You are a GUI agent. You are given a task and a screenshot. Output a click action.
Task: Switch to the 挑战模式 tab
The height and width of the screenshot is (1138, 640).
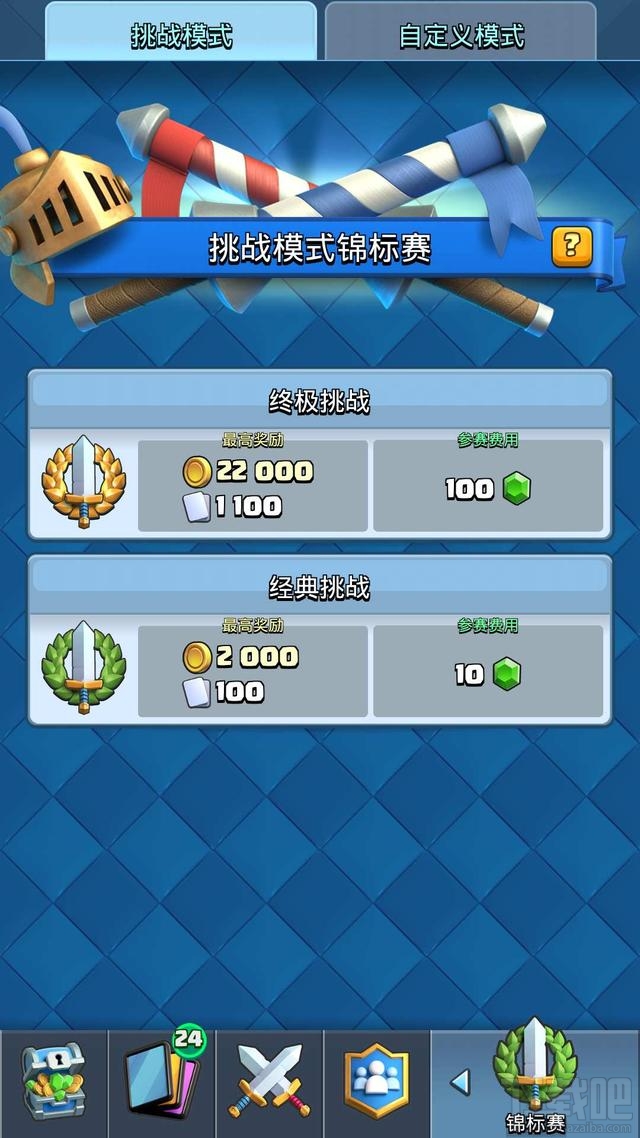click(181, 36)
